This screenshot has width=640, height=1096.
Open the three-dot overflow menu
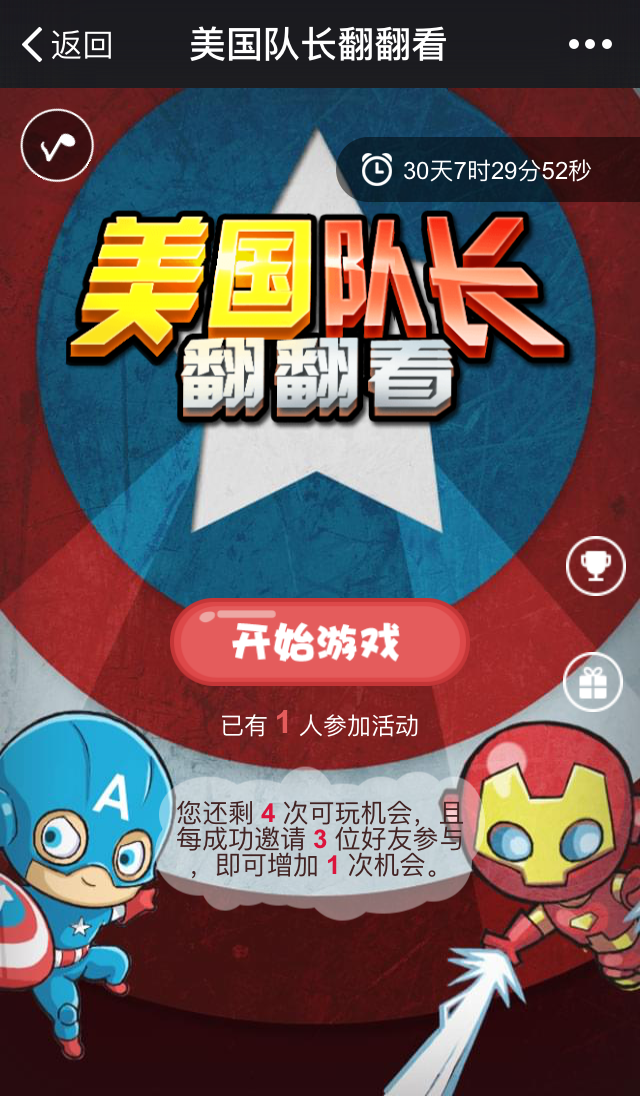[590, 45]
